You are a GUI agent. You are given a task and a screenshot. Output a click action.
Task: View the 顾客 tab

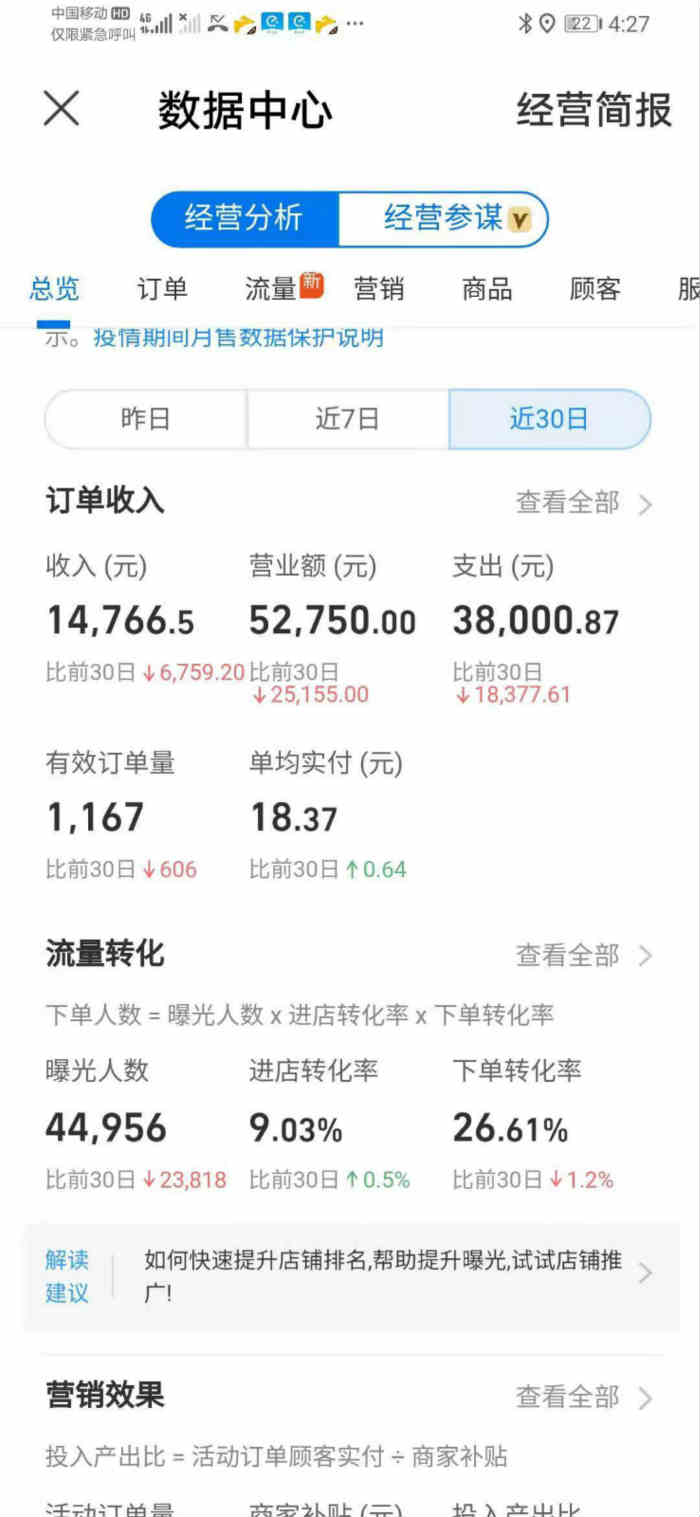pos(595,290)
